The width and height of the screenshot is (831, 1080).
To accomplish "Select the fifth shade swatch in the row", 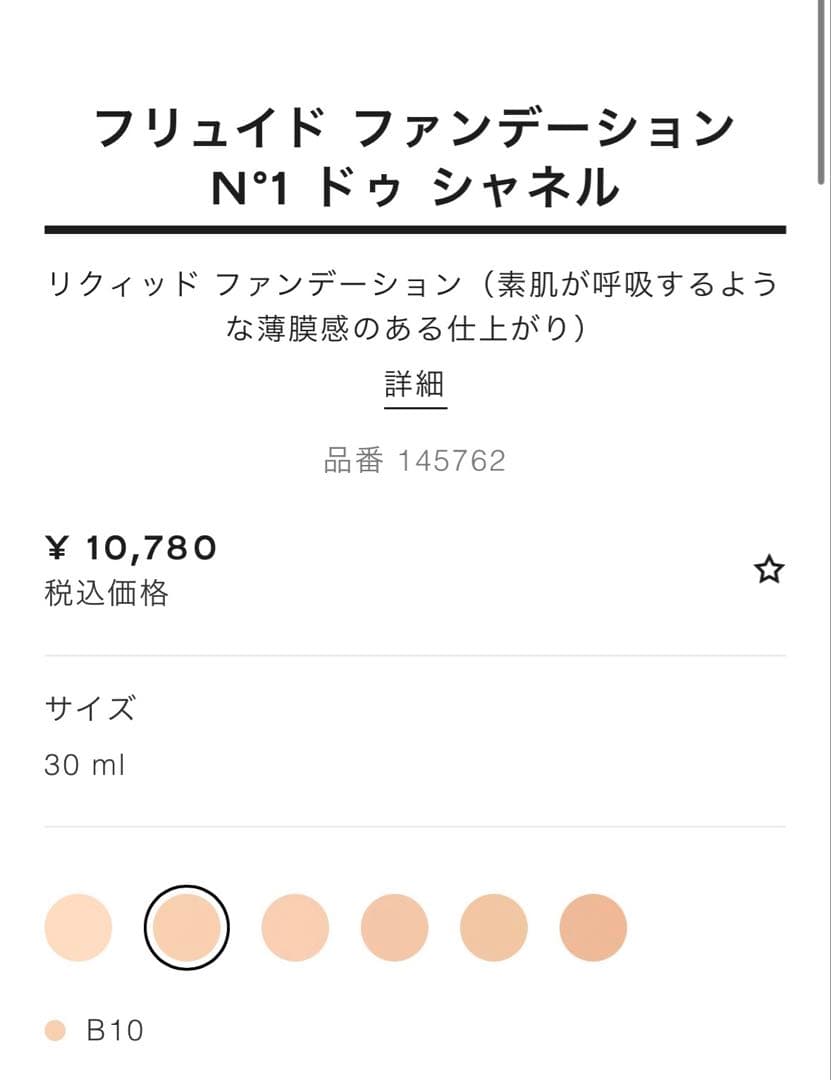I will click(494, 928).
